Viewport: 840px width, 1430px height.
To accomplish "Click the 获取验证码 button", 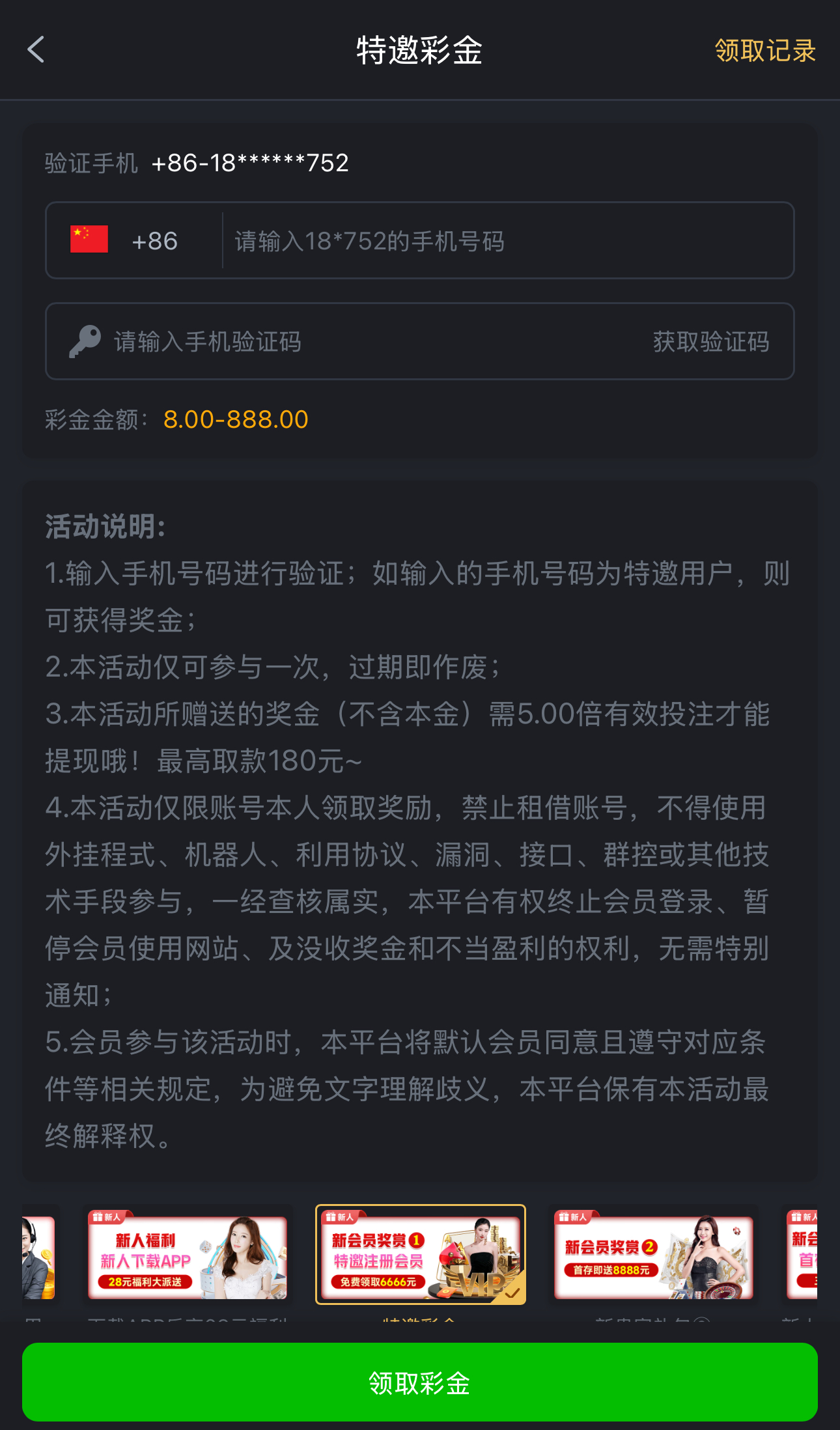I will coord(710,341).
